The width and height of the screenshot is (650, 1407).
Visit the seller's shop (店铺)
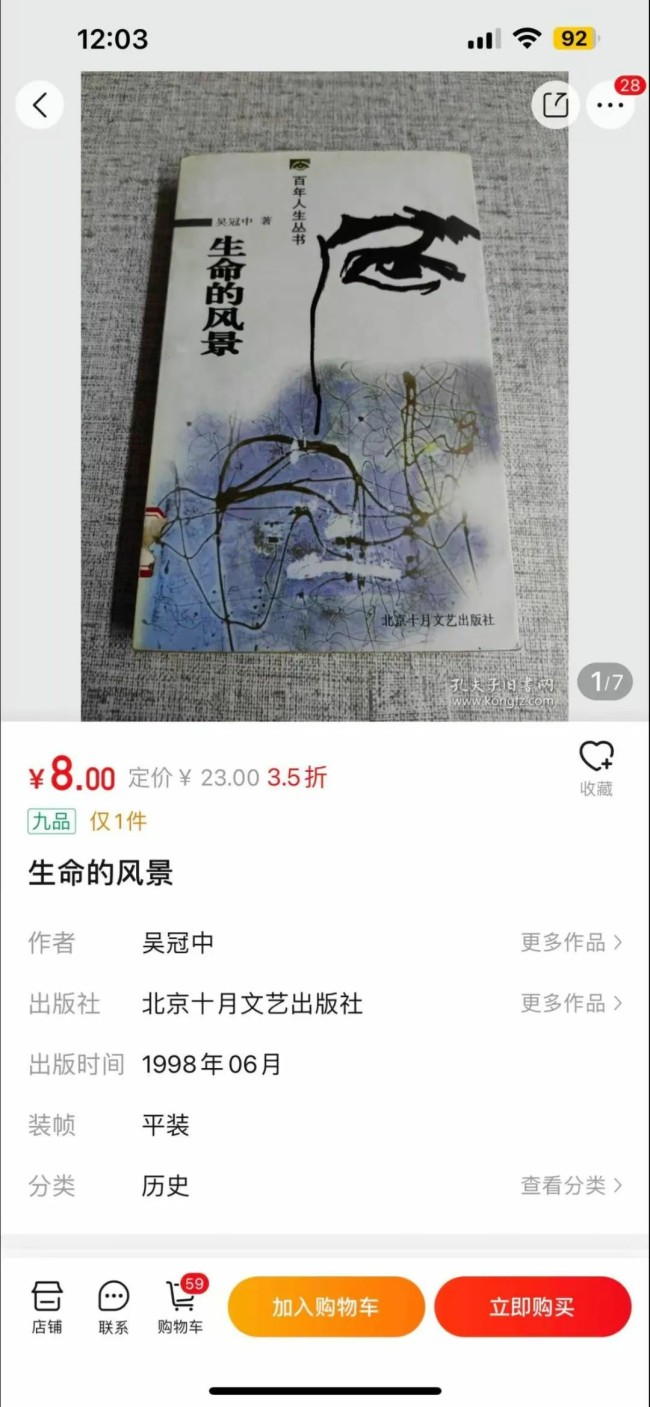pyautogui.click(x=47, y=1307)
